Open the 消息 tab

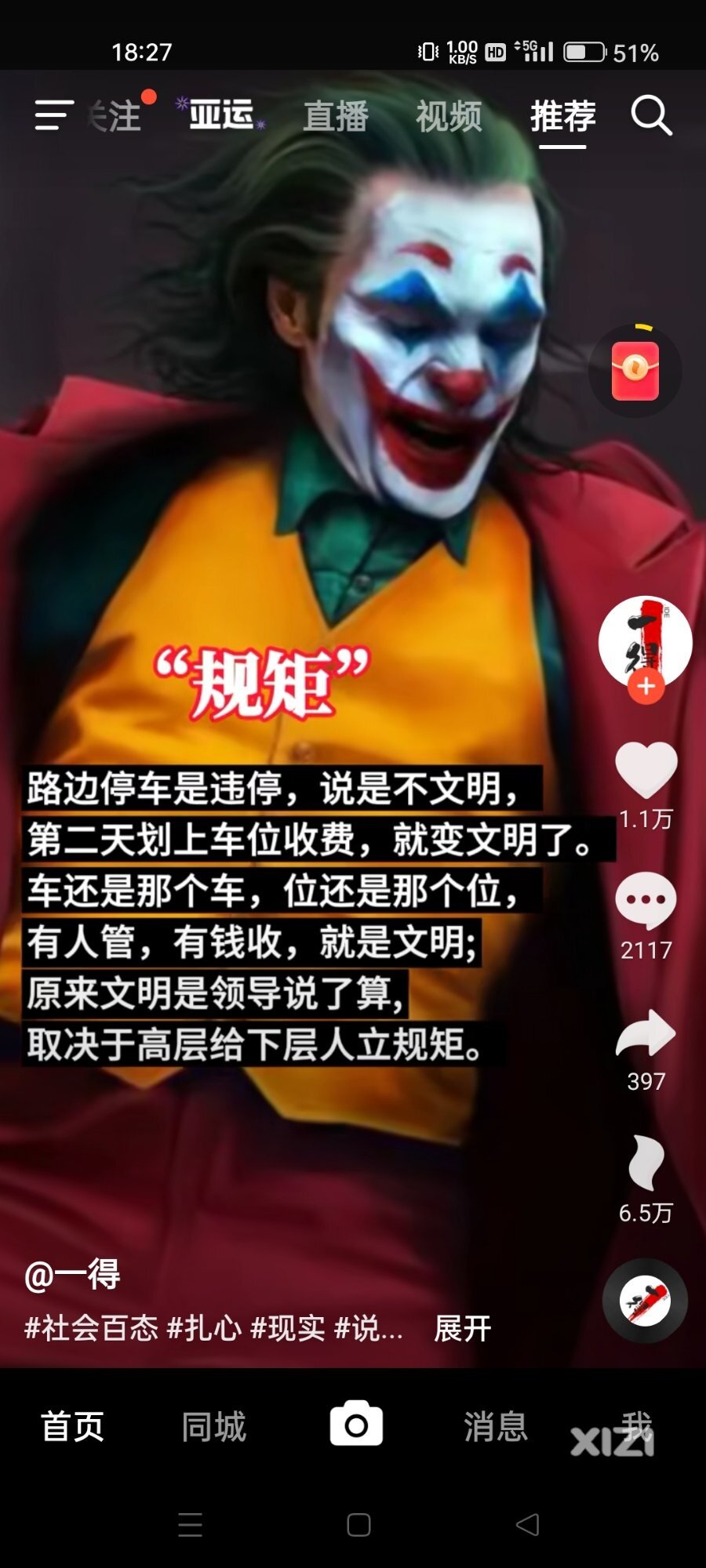coord(495,1426)
